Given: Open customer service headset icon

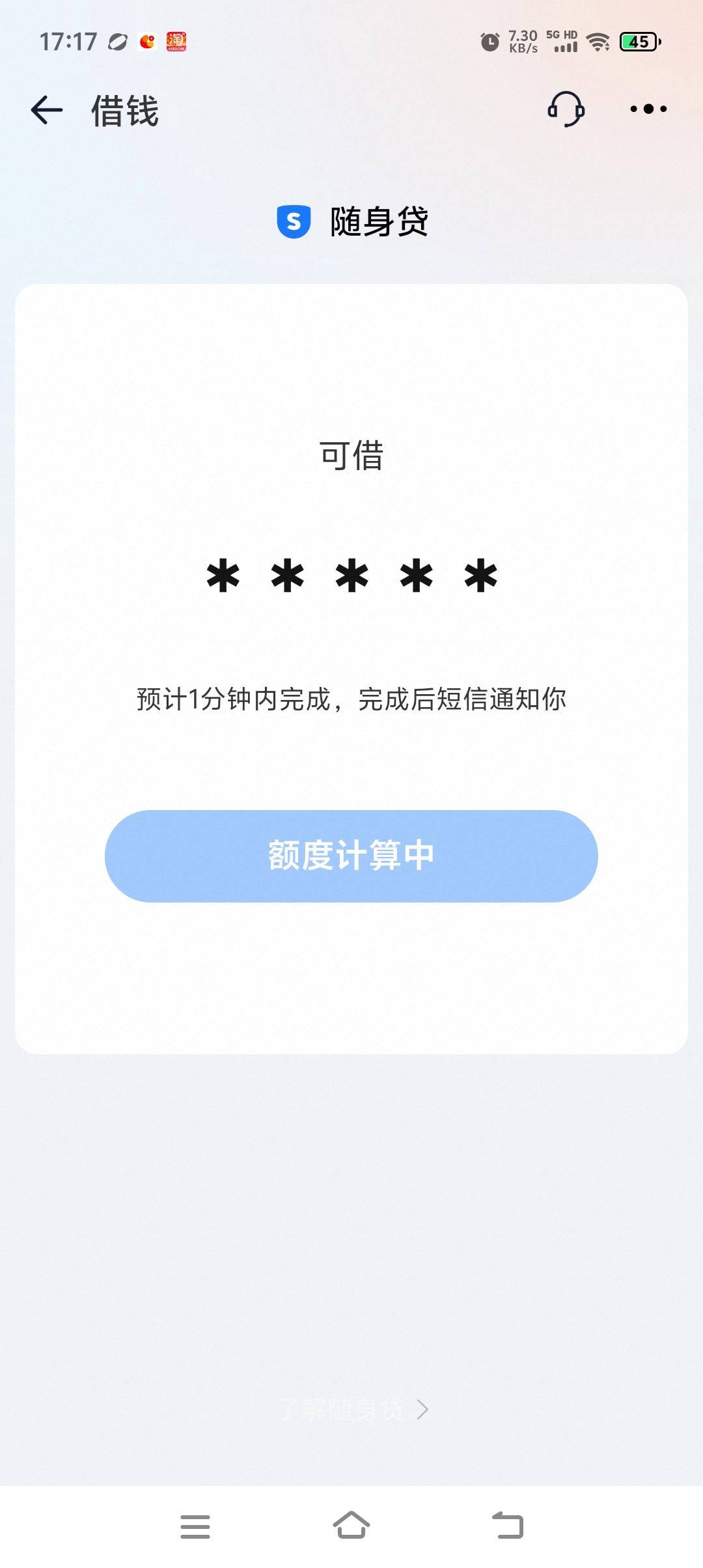Looking at the screenshot, I should click(566, 109).
